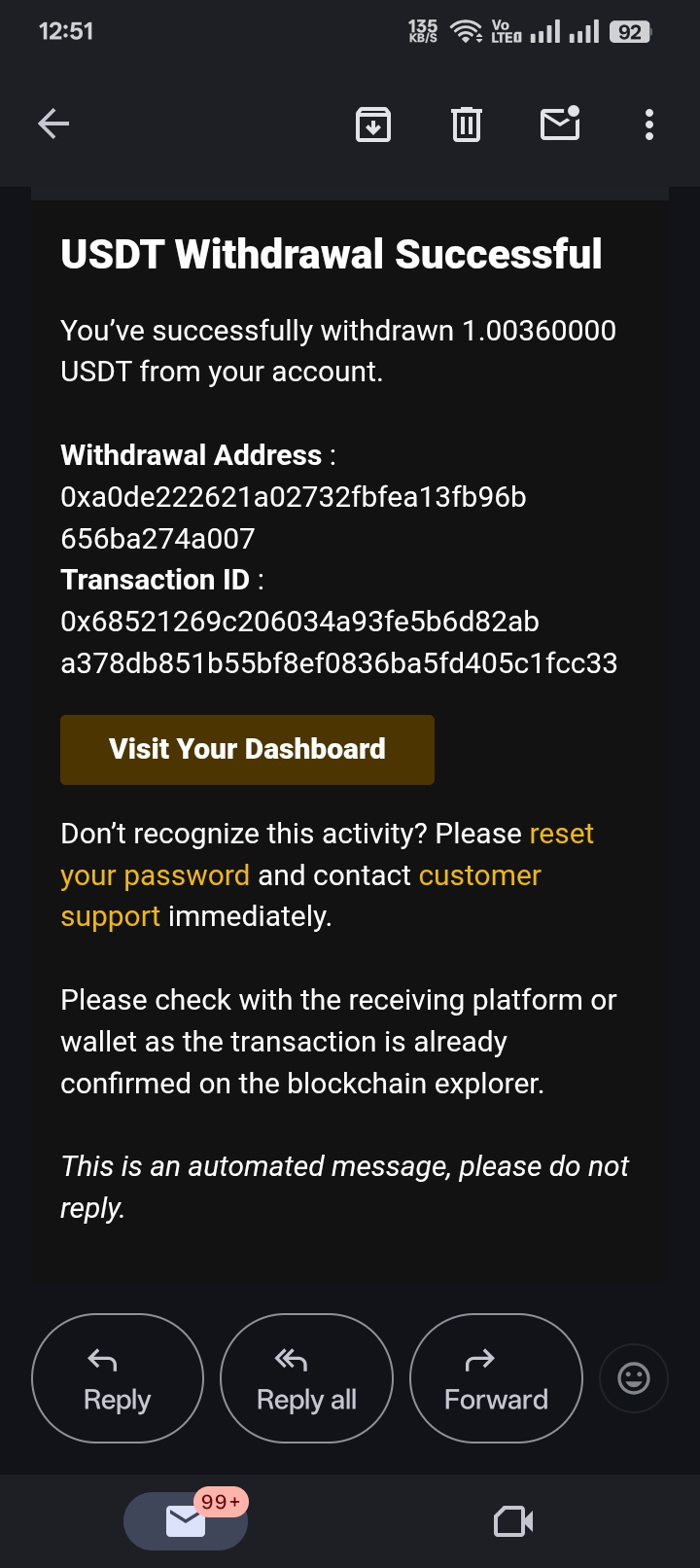Delete this email with the trash icon
The image size is (700, 1568).
click(x=467, y=125)
